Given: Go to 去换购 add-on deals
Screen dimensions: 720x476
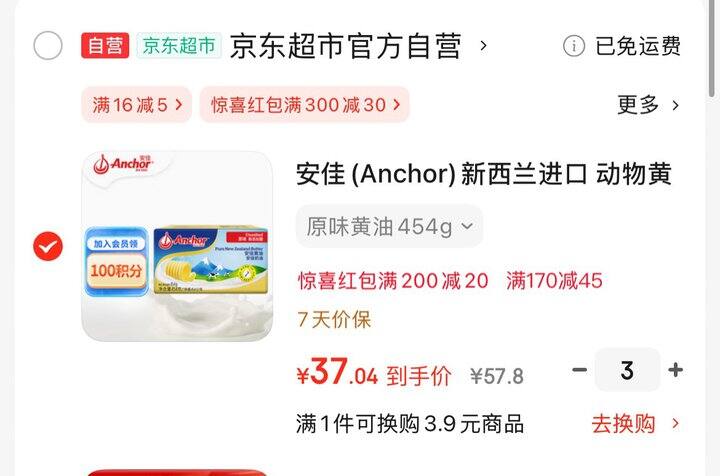Looking at the screenshot, I should [x=635, y=423].
